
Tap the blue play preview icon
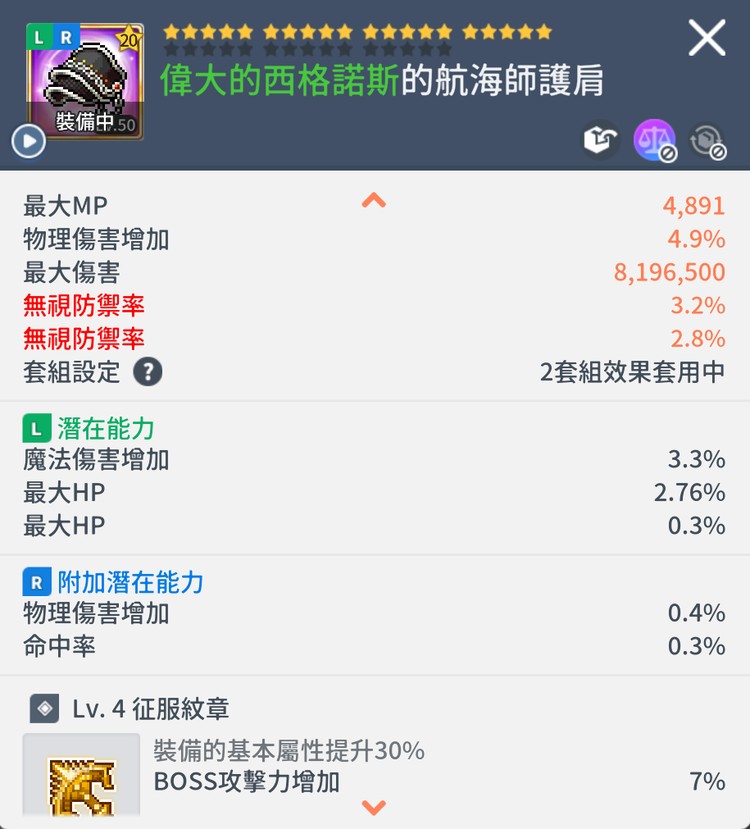pos(28,141)
